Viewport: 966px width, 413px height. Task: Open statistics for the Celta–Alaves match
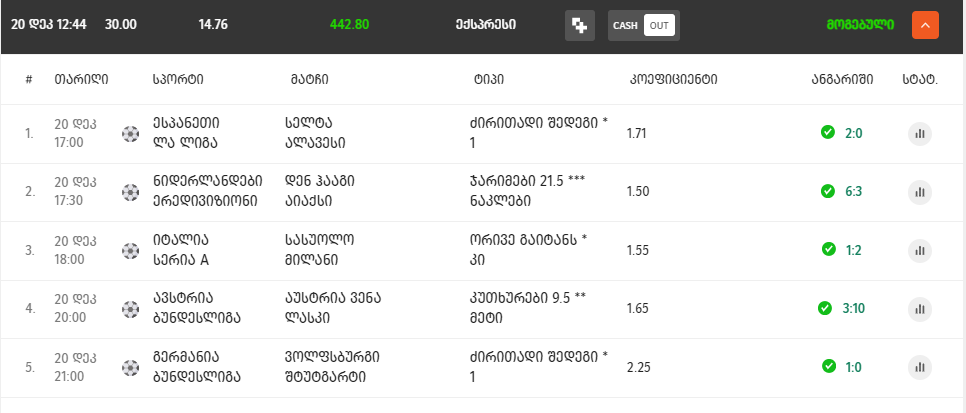pyautogui.click(x=919, y=133)
